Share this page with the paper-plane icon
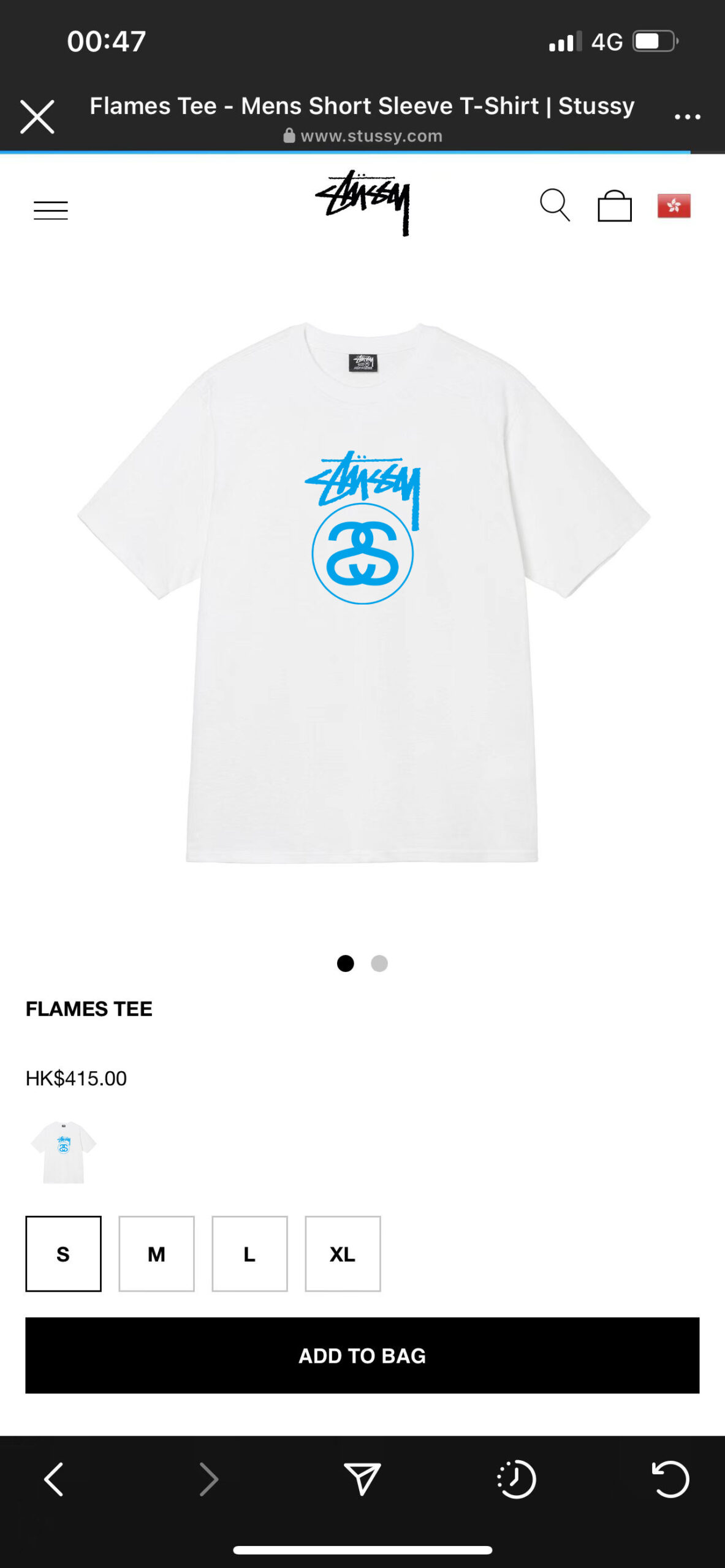Image resolution: width=725 pixels, height=1568 pixels. pyautogui.click(x=362, y=1479)
